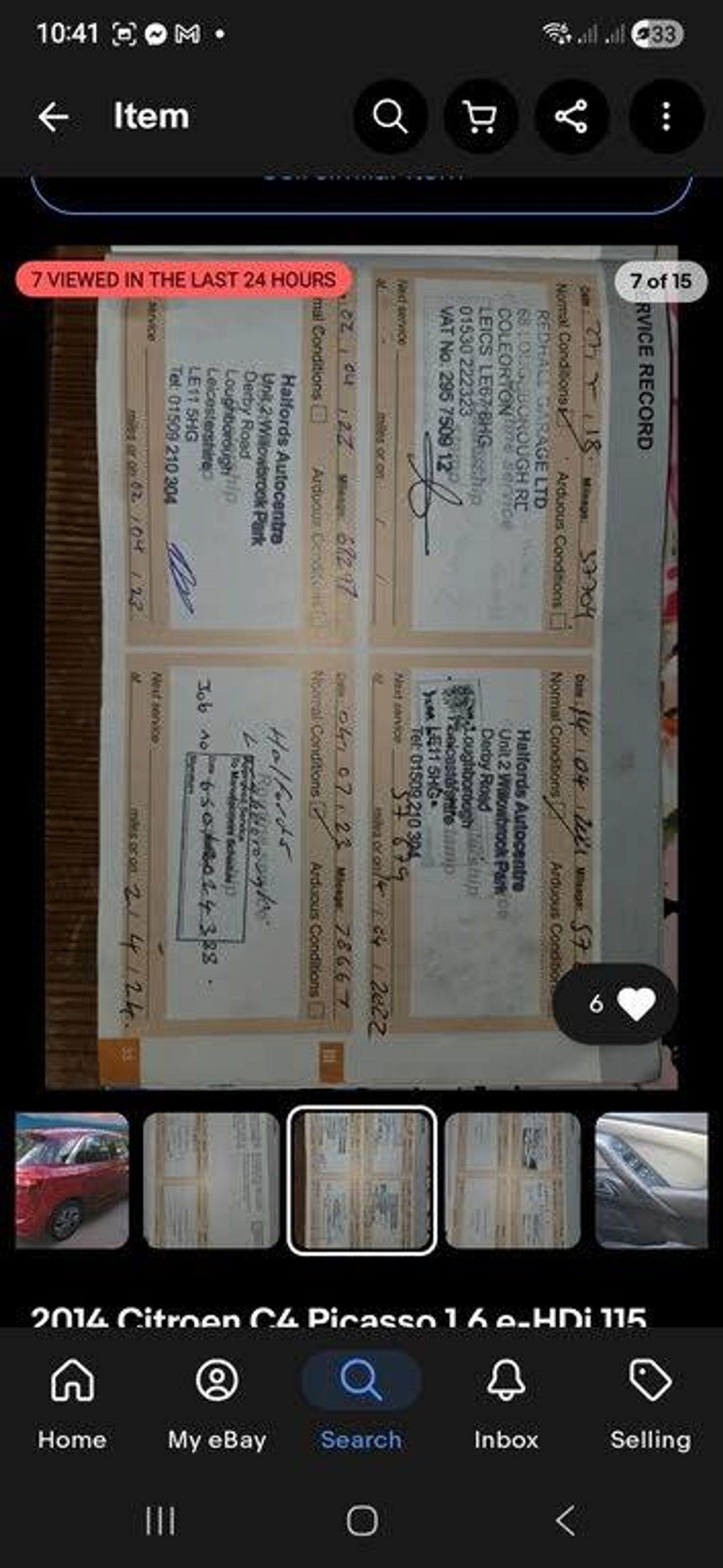
Task: Open the three-dot overflow menu
Action: click(666, 115)
